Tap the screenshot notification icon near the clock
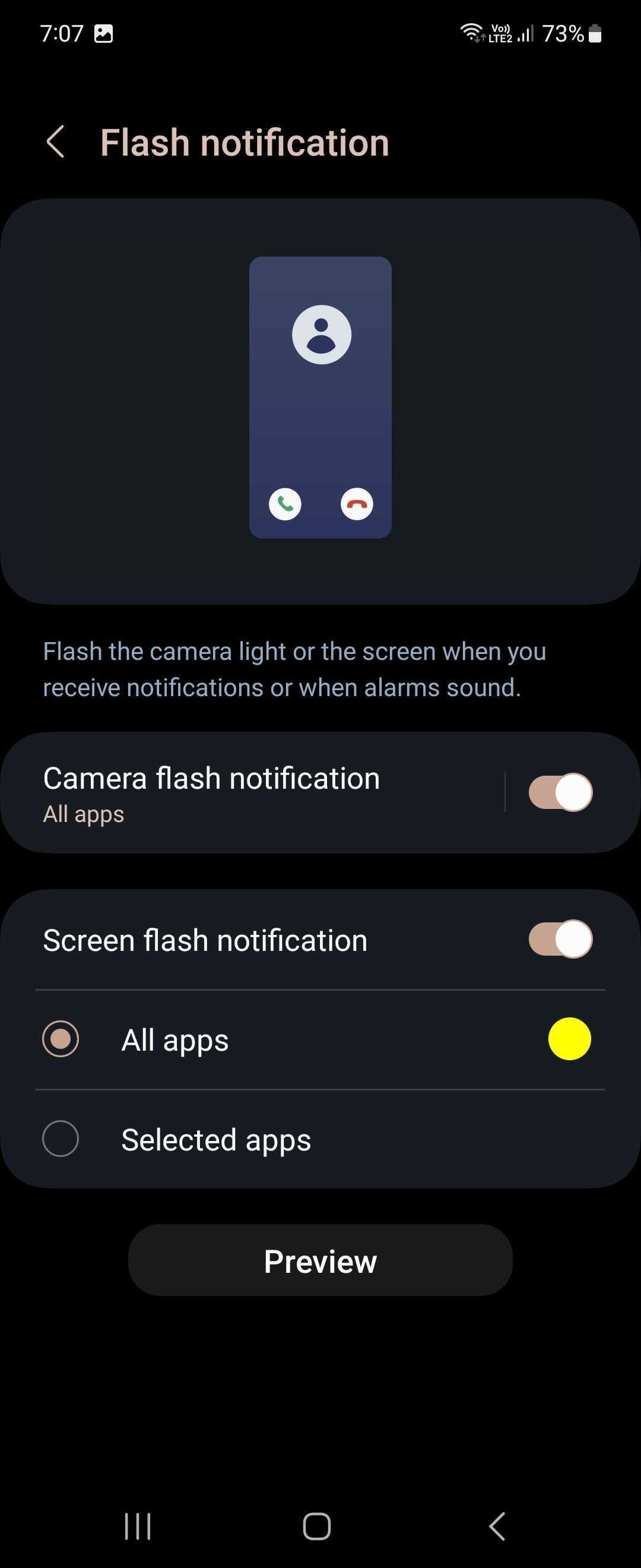This screenshot has height=1568, width=641. [x=103, y=33]
